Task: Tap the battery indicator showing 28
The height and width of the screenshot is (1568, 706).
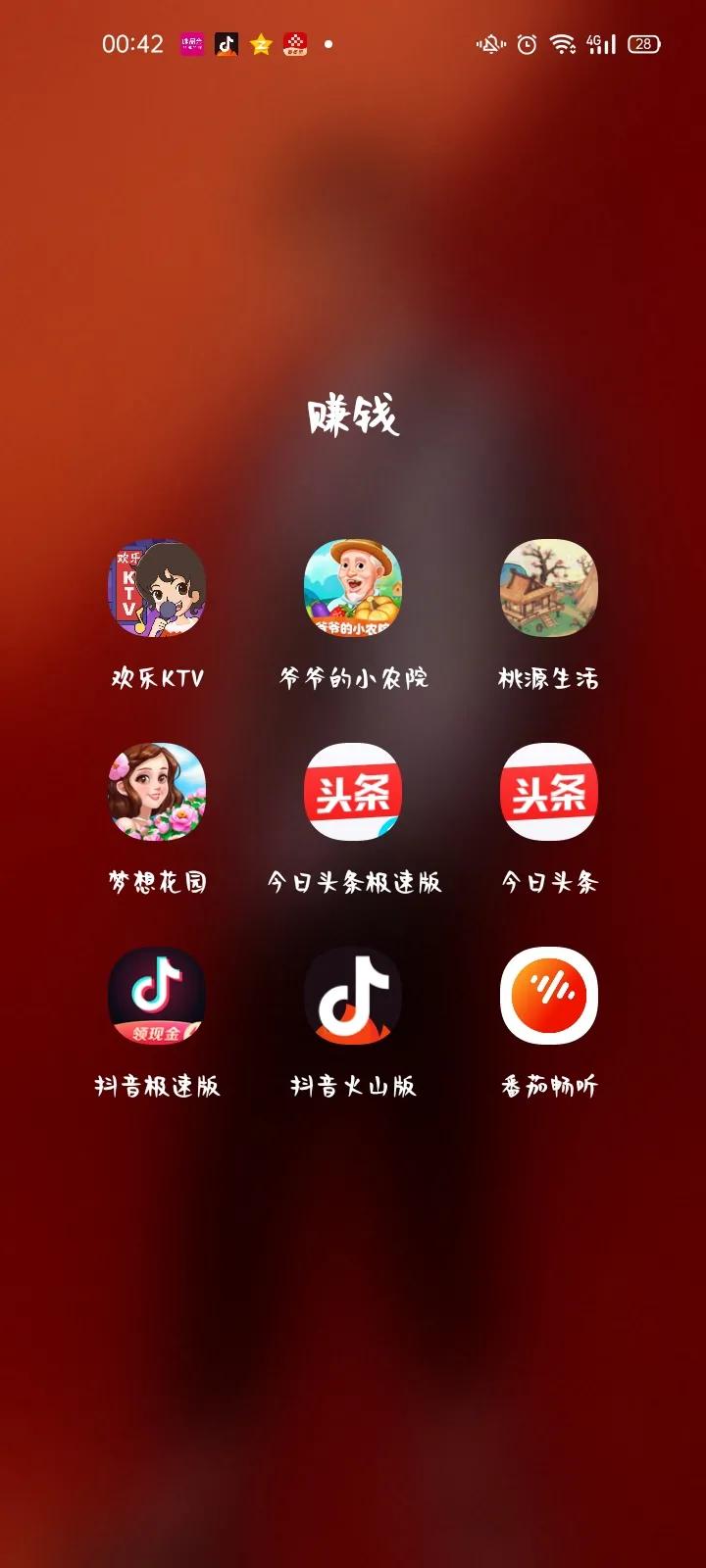Action: pos(644,44)
